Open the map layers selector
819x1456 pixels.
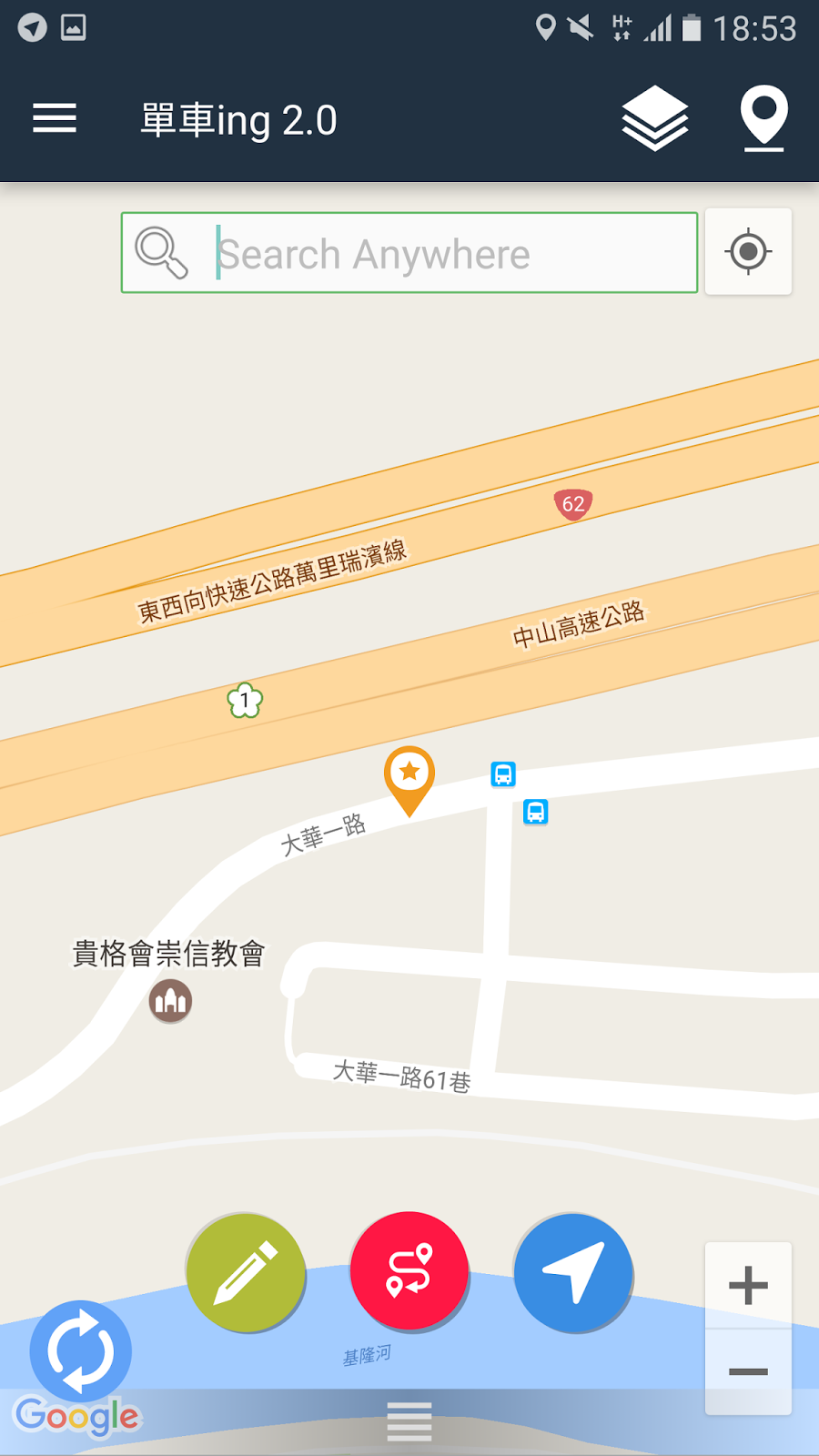click(x=654, y=118)
